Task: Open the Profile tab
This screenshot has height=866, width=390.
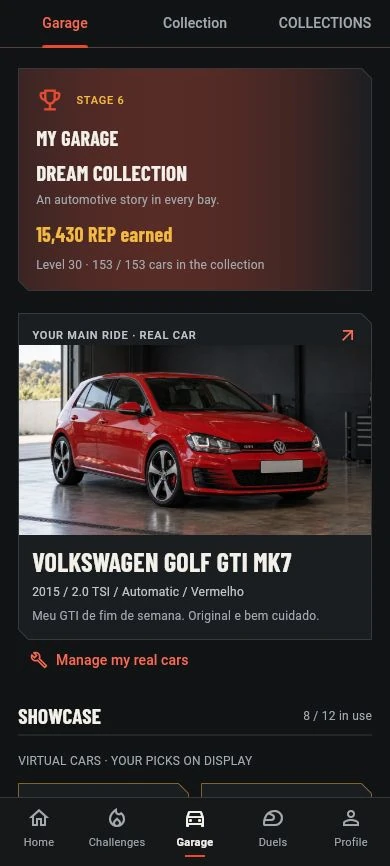Action: 351,828
